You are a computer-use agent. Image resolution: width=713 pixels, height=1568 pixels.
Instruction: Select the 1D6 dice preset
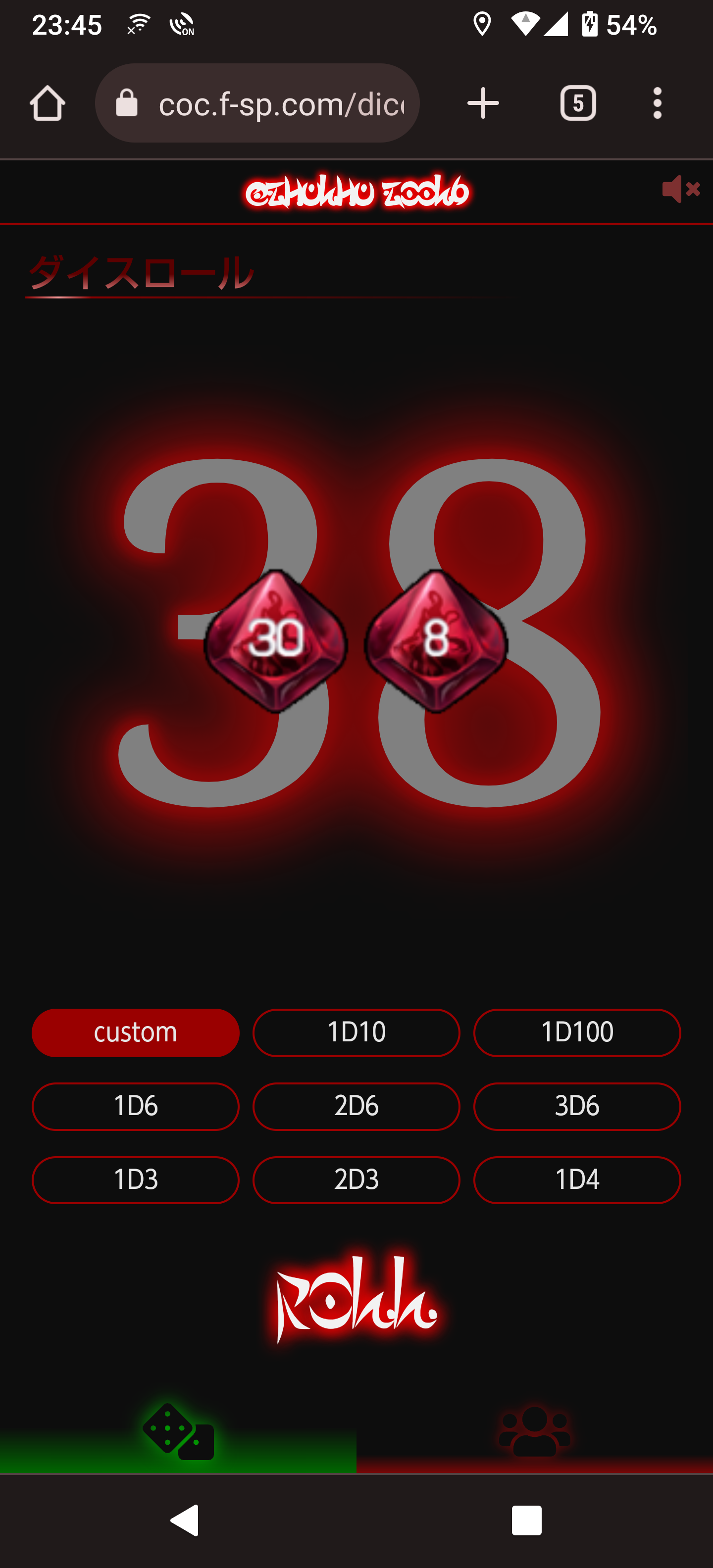click(136, 1107)
